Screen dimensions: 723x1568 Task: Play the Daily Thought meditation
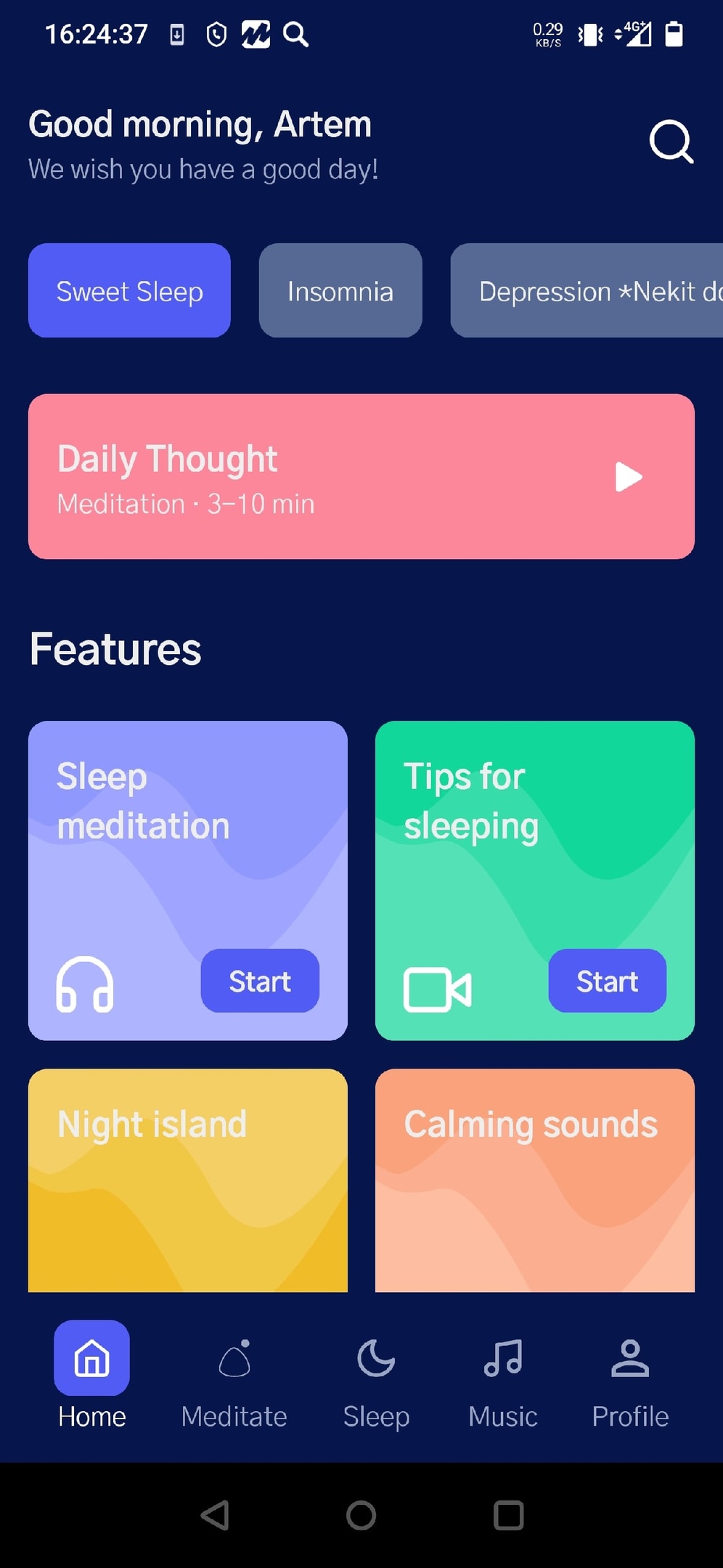click(x=629, y=477)
